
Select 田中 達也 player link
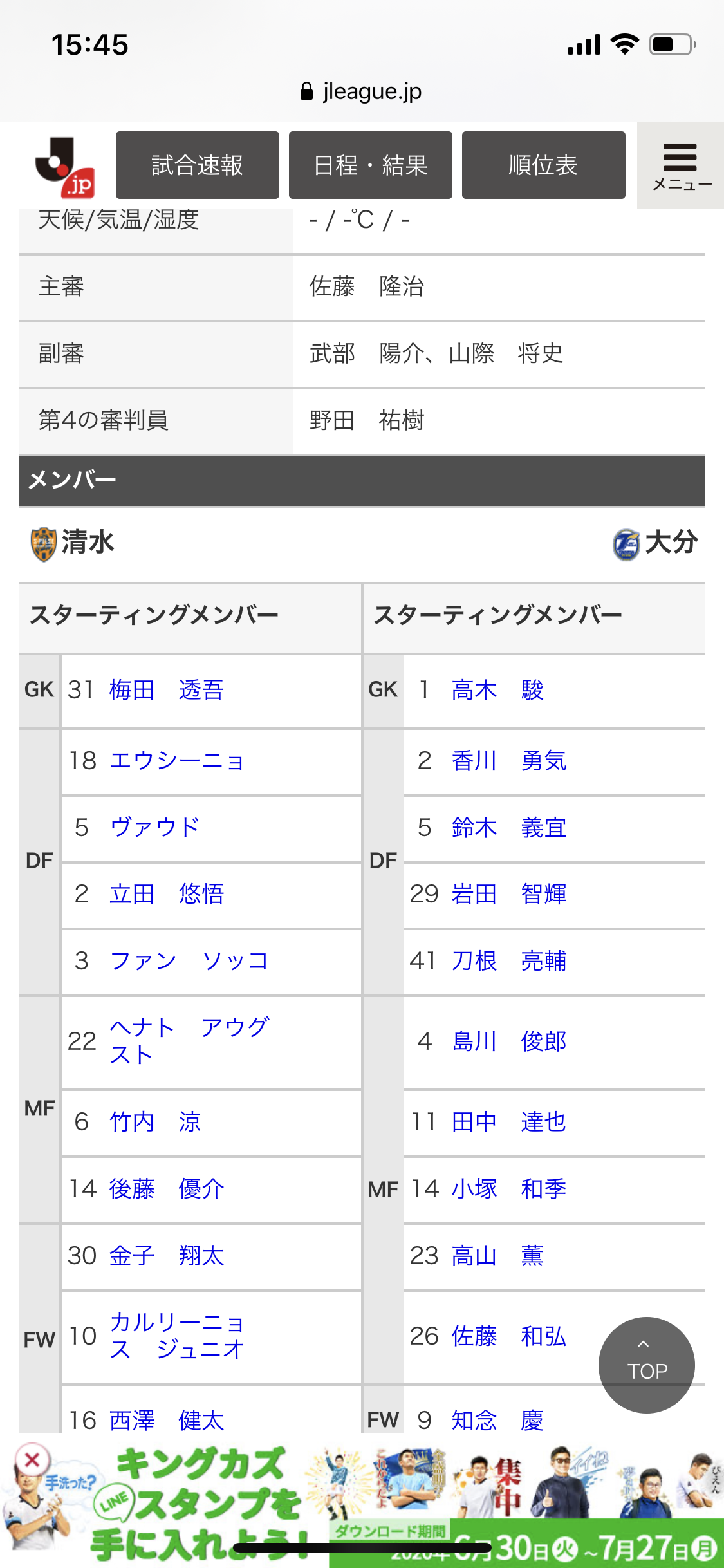click(509, 1122)
